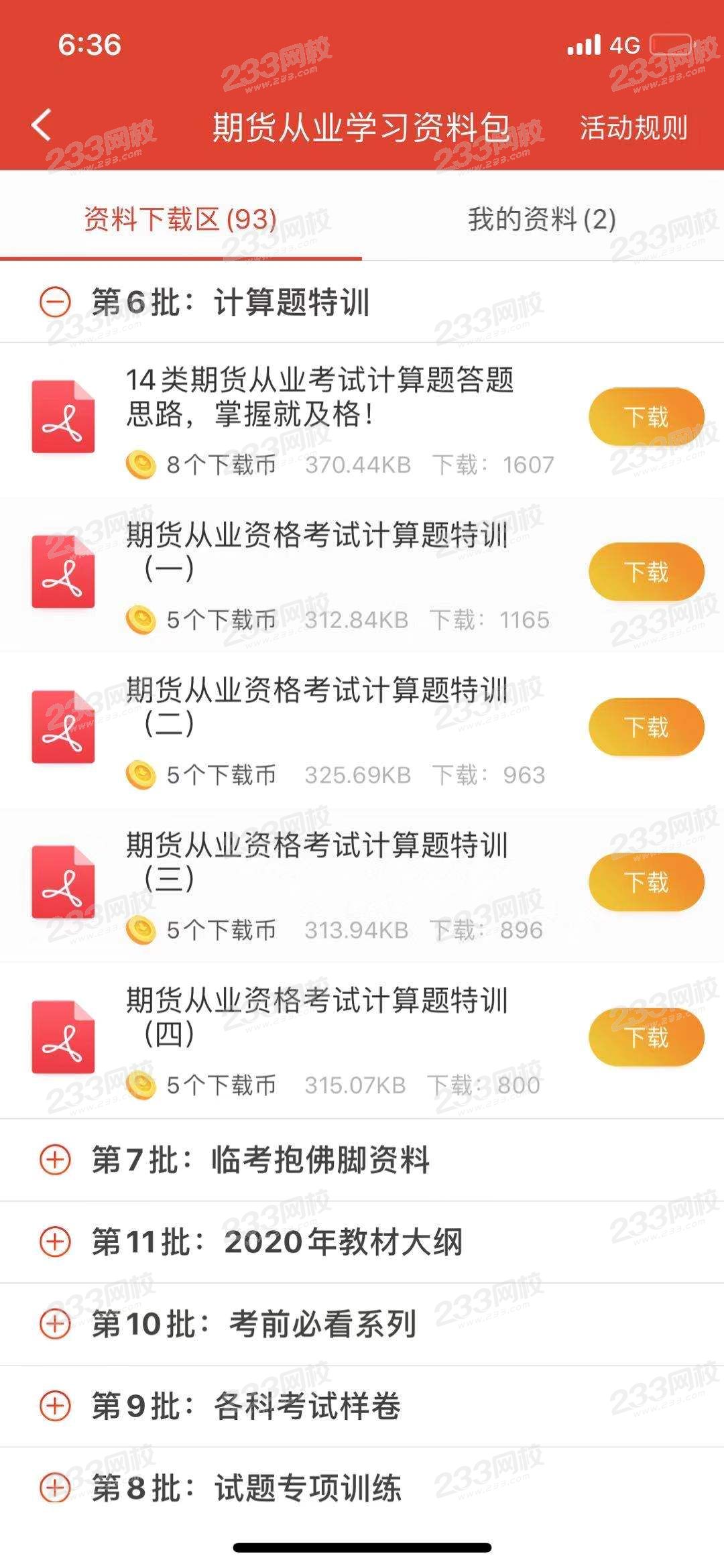Image resolution: width=724 pixels, height=1568 pixels.
Task: Expand 第8批：试题专项训练
Action: point(55,1488)
